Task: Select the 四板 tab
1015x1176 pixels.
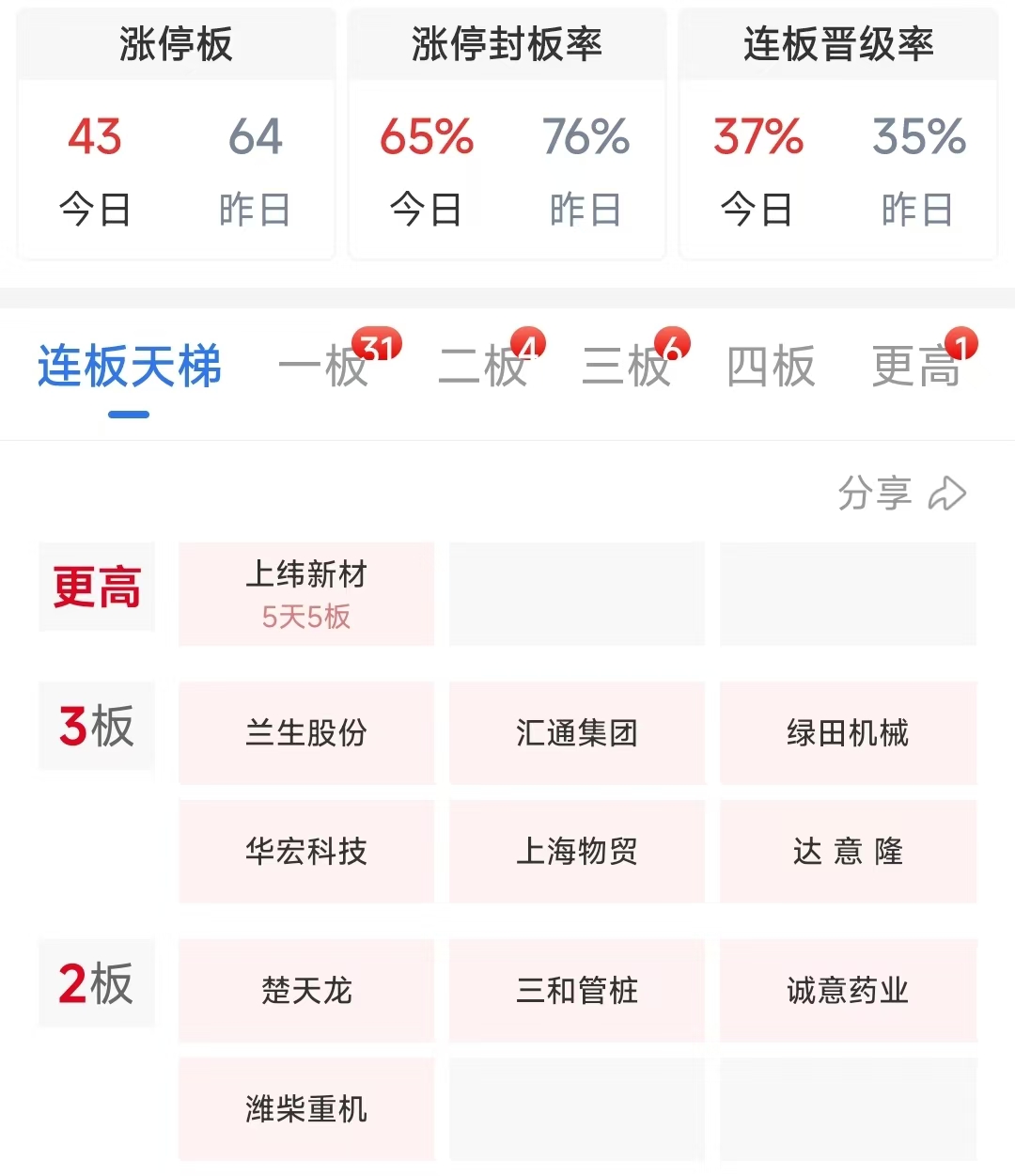Action: coord(771,366)
